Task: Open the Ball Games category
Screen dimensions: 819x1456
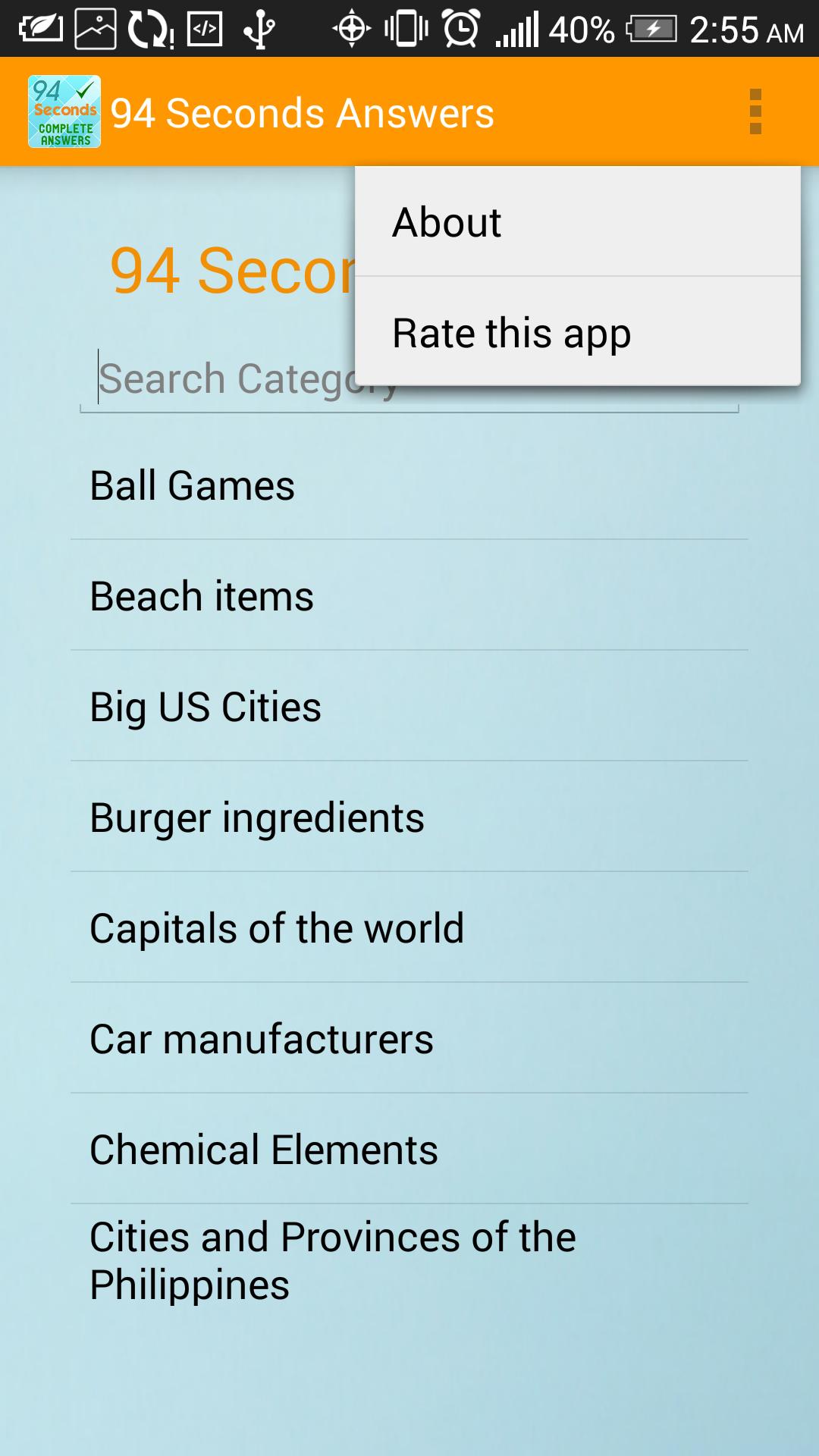Action: [409, 485]
